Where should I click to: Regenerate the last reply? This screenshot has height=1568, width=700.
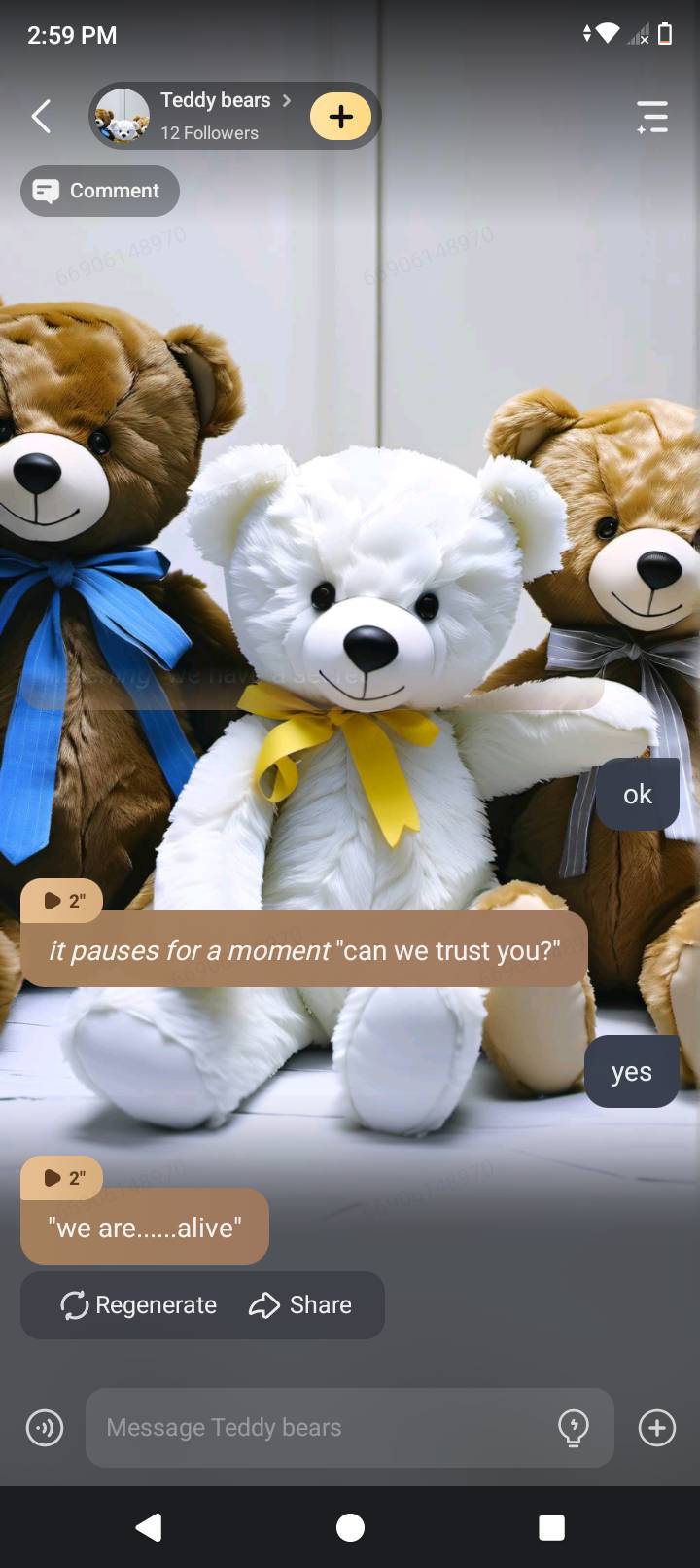[x=139, y=1305]
